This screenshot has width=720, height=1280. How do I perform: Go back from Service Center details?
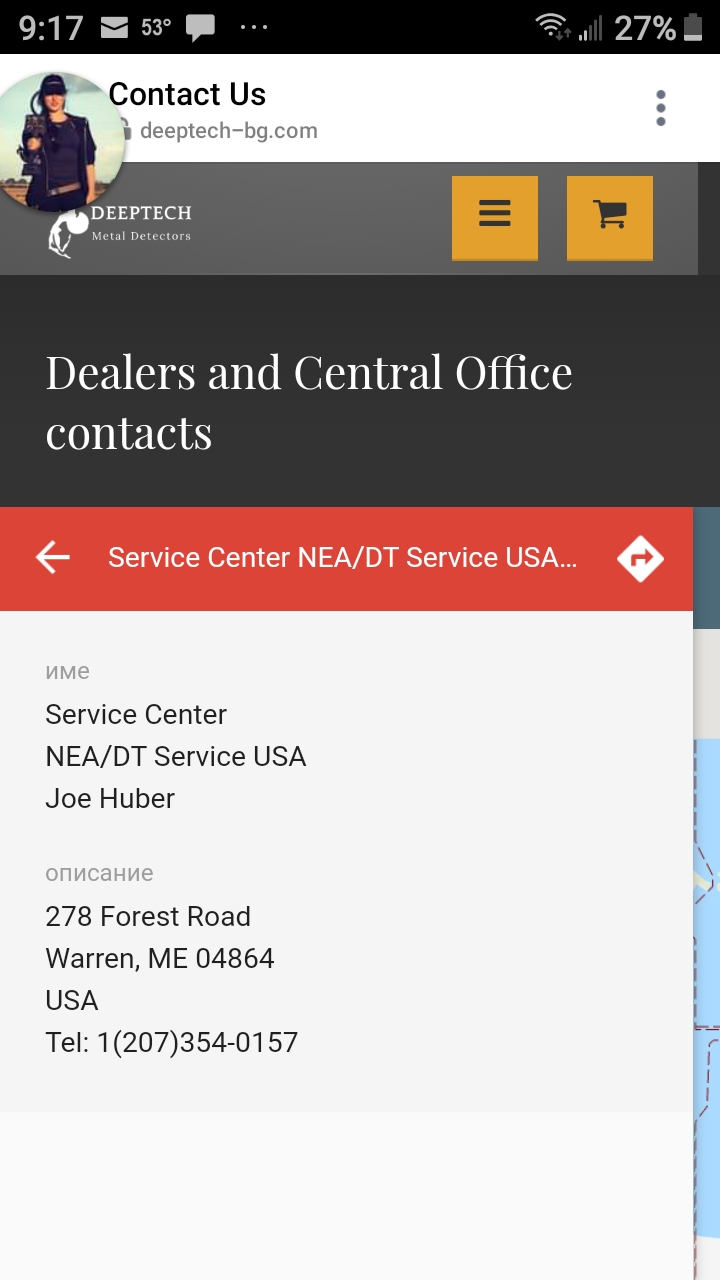pos(53,557)
